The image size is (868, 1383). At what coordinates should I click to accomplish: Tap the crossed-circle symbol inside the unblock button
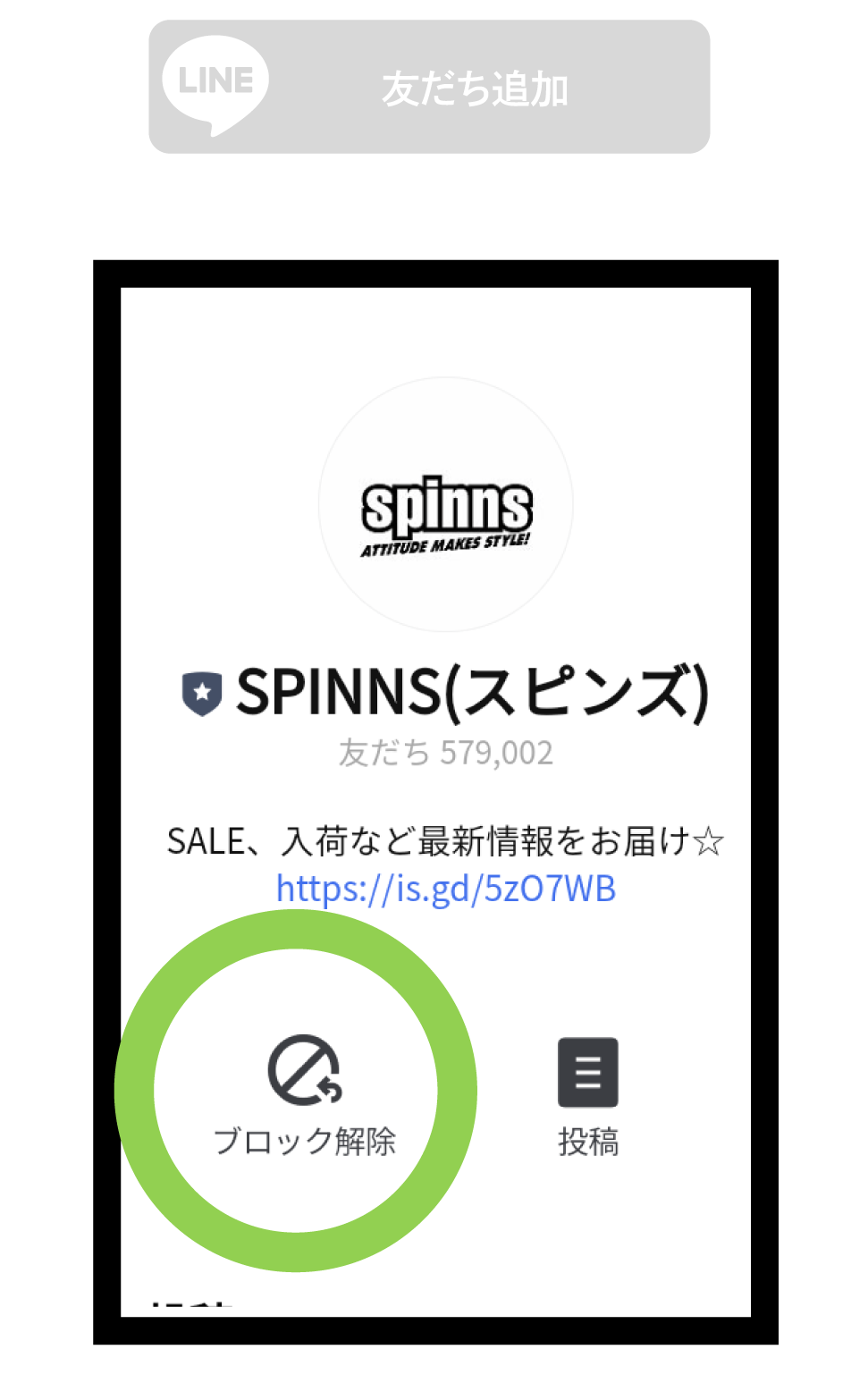[x=304, y=1073]
